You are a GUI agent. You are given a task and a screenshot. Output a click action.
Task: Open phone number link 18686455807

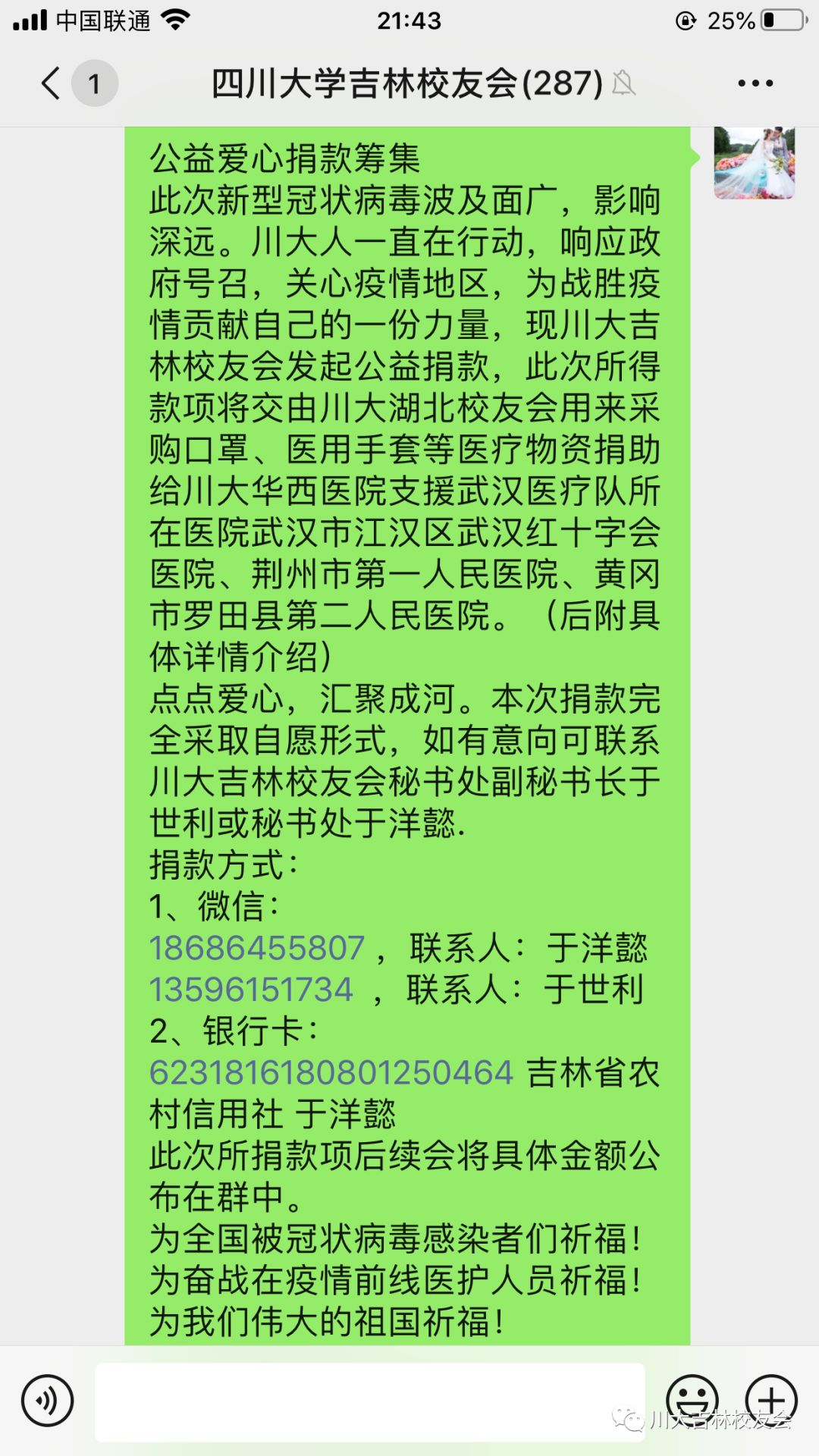tap(257, 948)
